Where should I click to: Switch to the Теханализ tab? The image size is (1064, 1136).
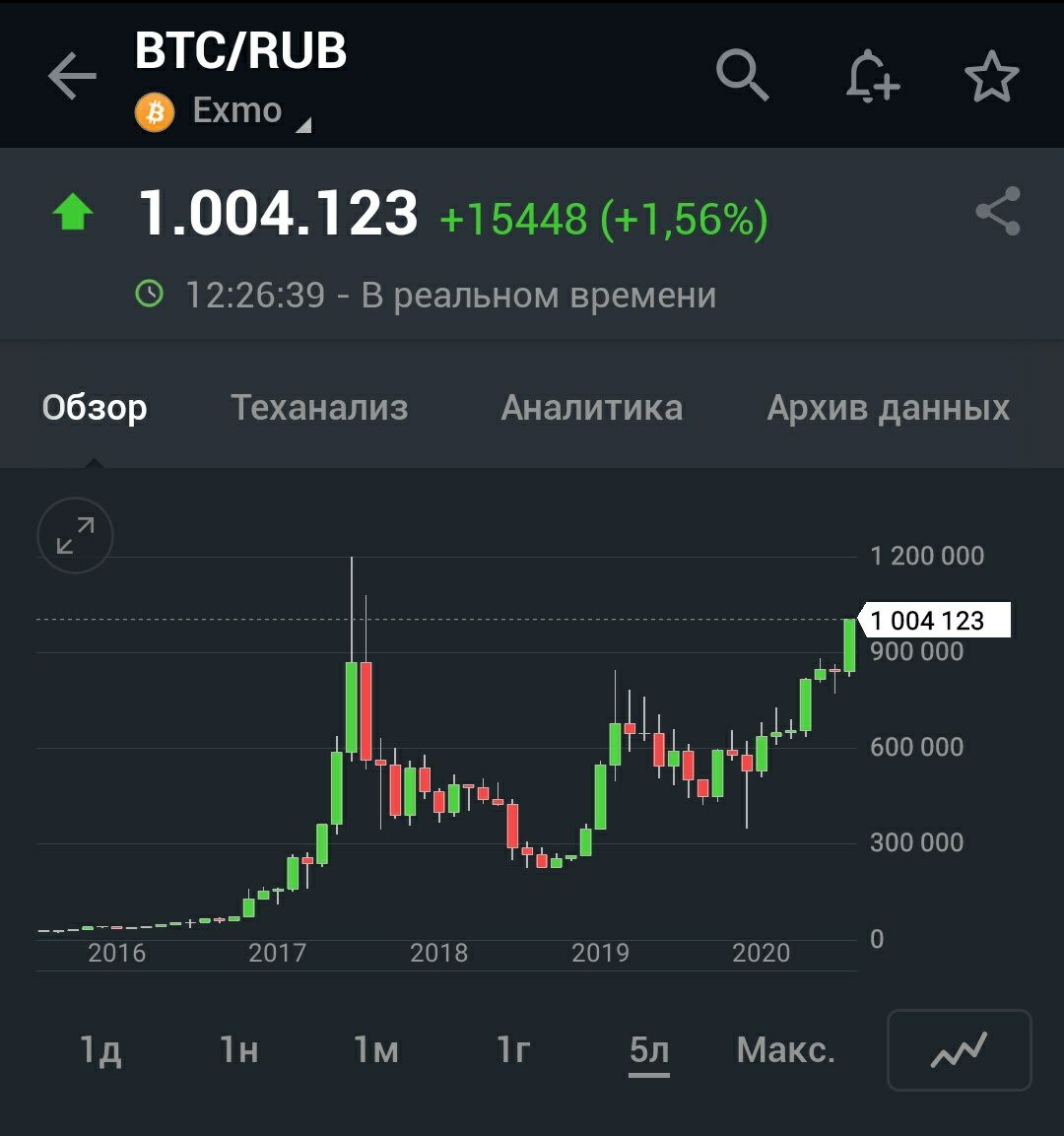(319, 407)
